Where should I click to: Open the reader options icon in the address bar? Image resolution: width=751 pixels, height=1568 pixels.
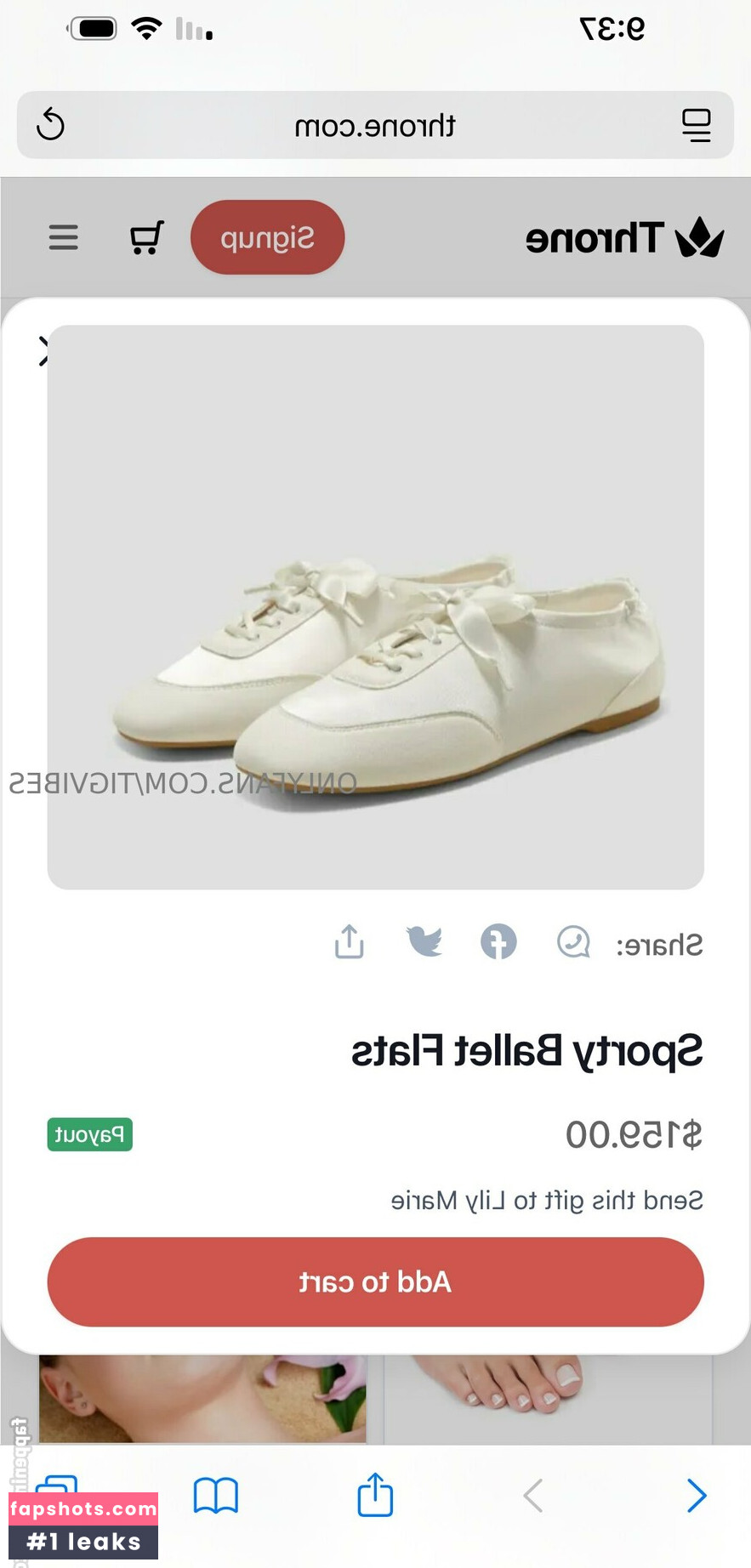pyautogui.click(x=697, y=125)
